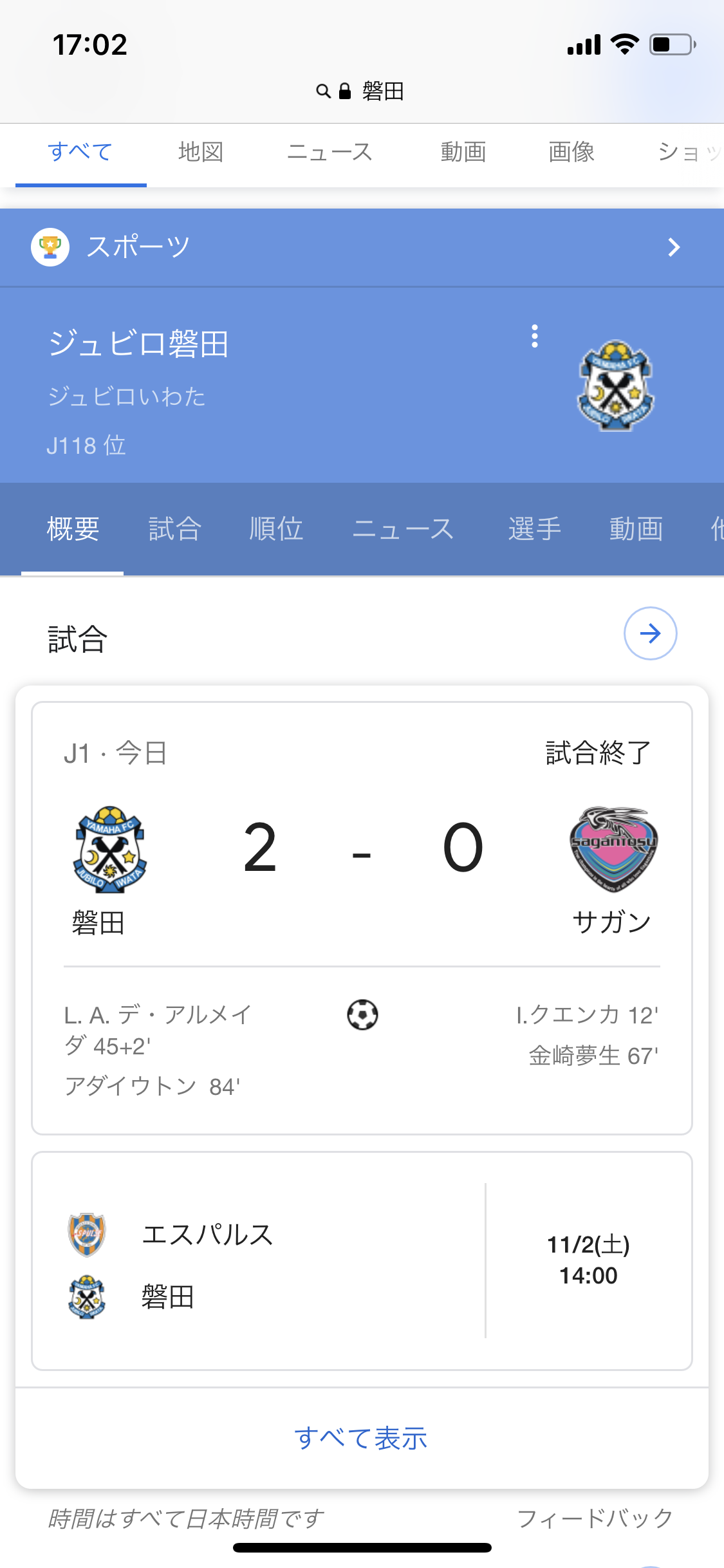This screenshot has width=724, height=1568.
Task: Open the スポーツ header row
Action: click(x=361, y=247)
